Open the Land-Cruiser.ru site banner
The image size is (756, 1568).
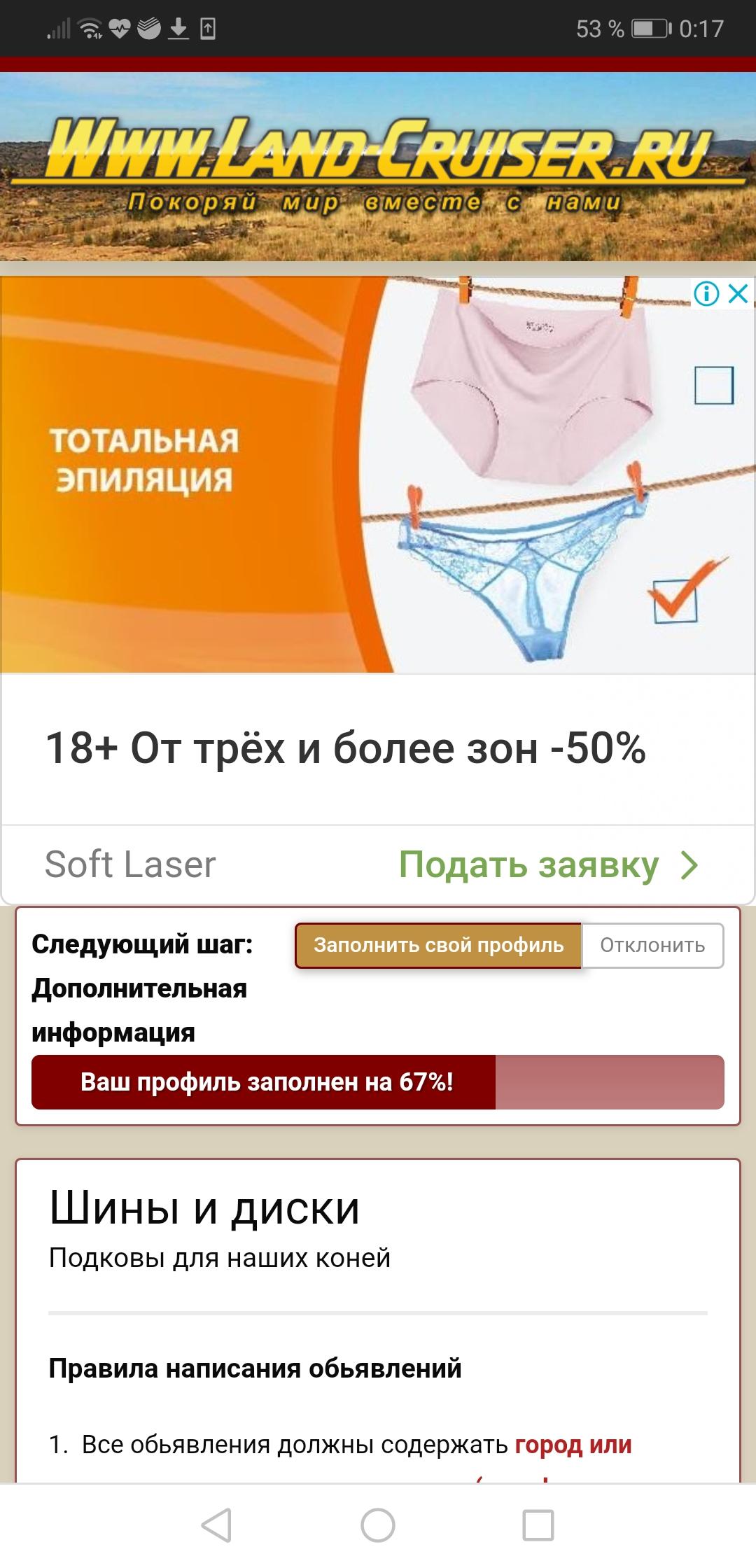click(378, 167)
